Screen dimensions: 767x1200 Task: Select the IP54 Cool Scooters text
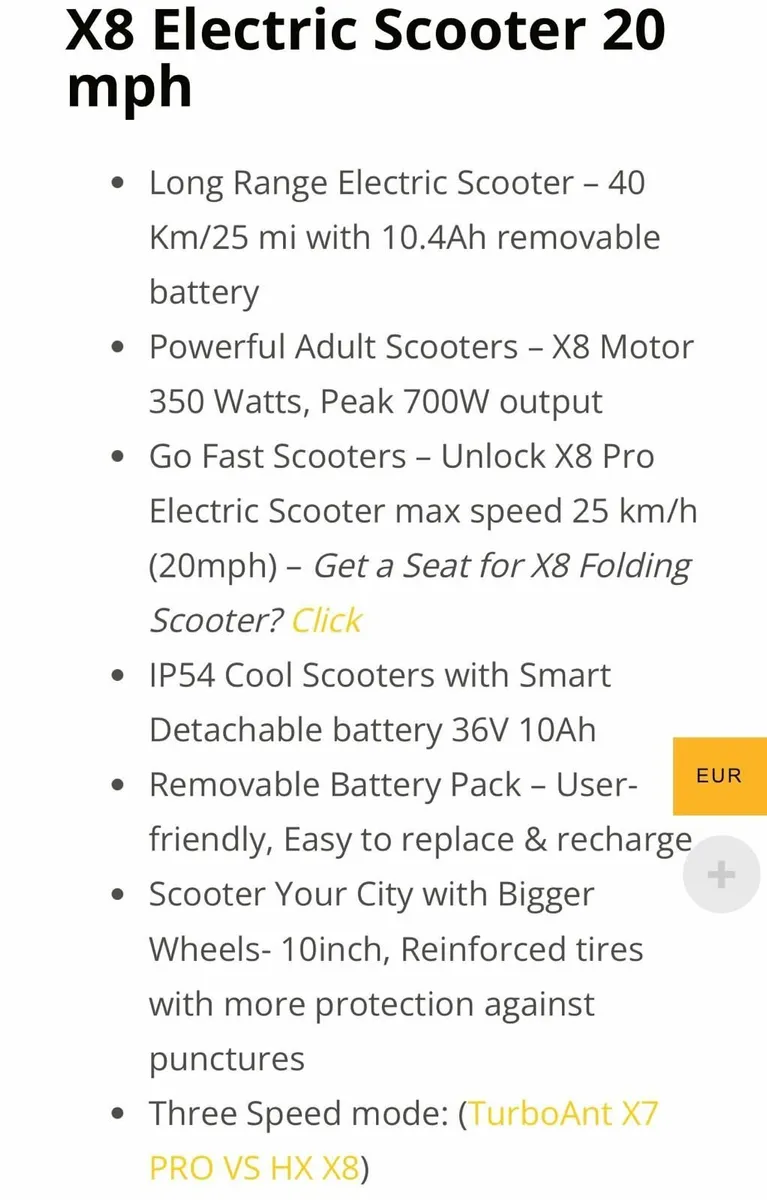(380, 675)
